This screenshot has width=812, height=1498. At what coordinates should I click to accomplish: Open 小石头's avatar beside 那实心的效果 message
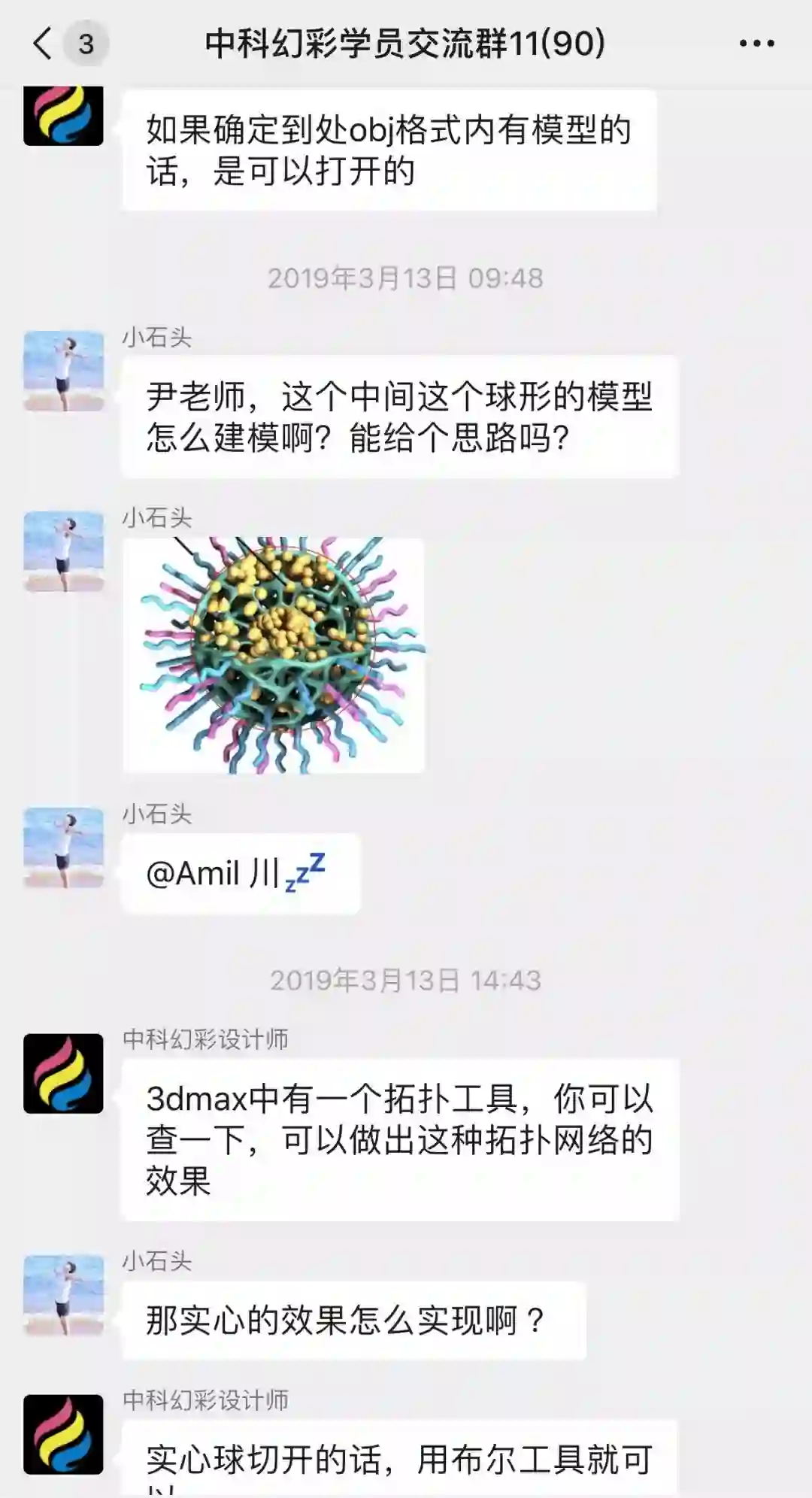coord(63,1294)
